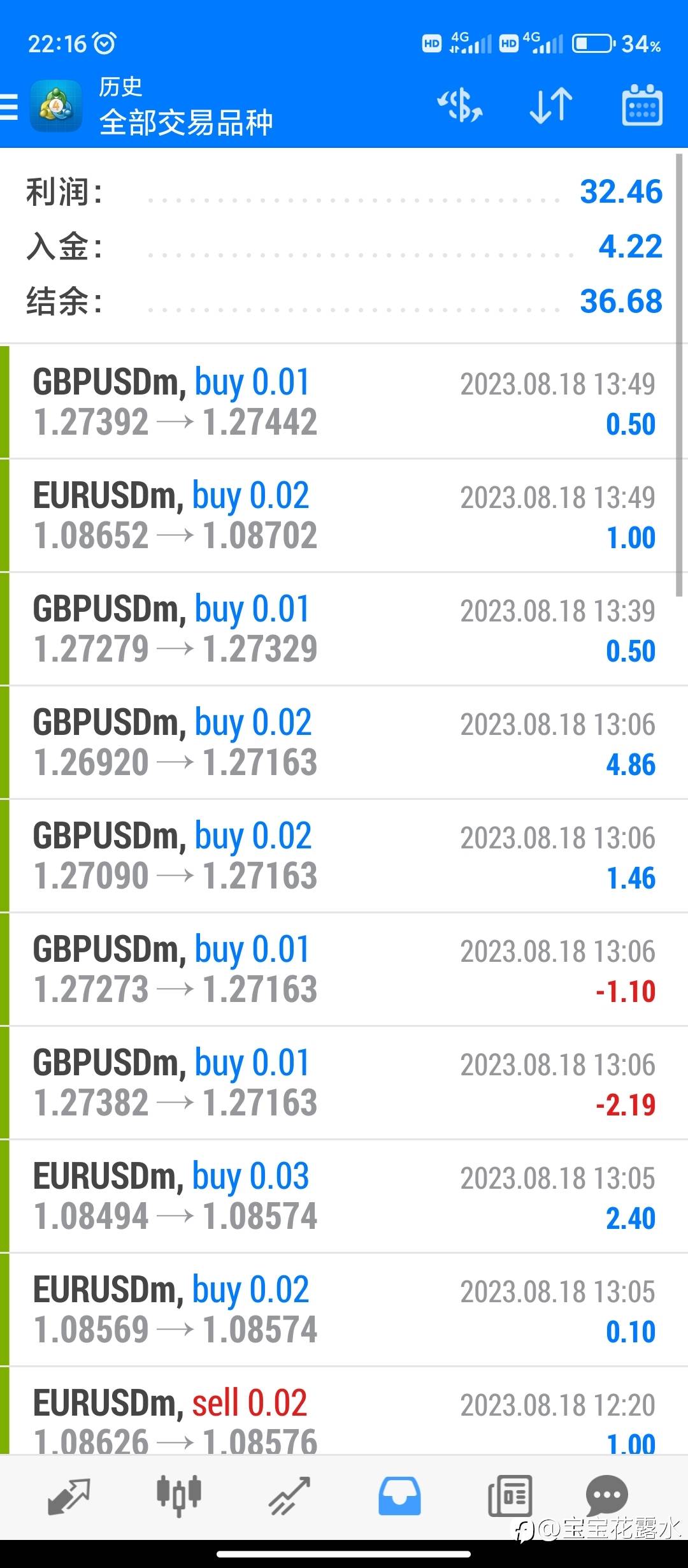Open EURUSDm buy 0.02 trade from 13:49

tap(344, 516)
